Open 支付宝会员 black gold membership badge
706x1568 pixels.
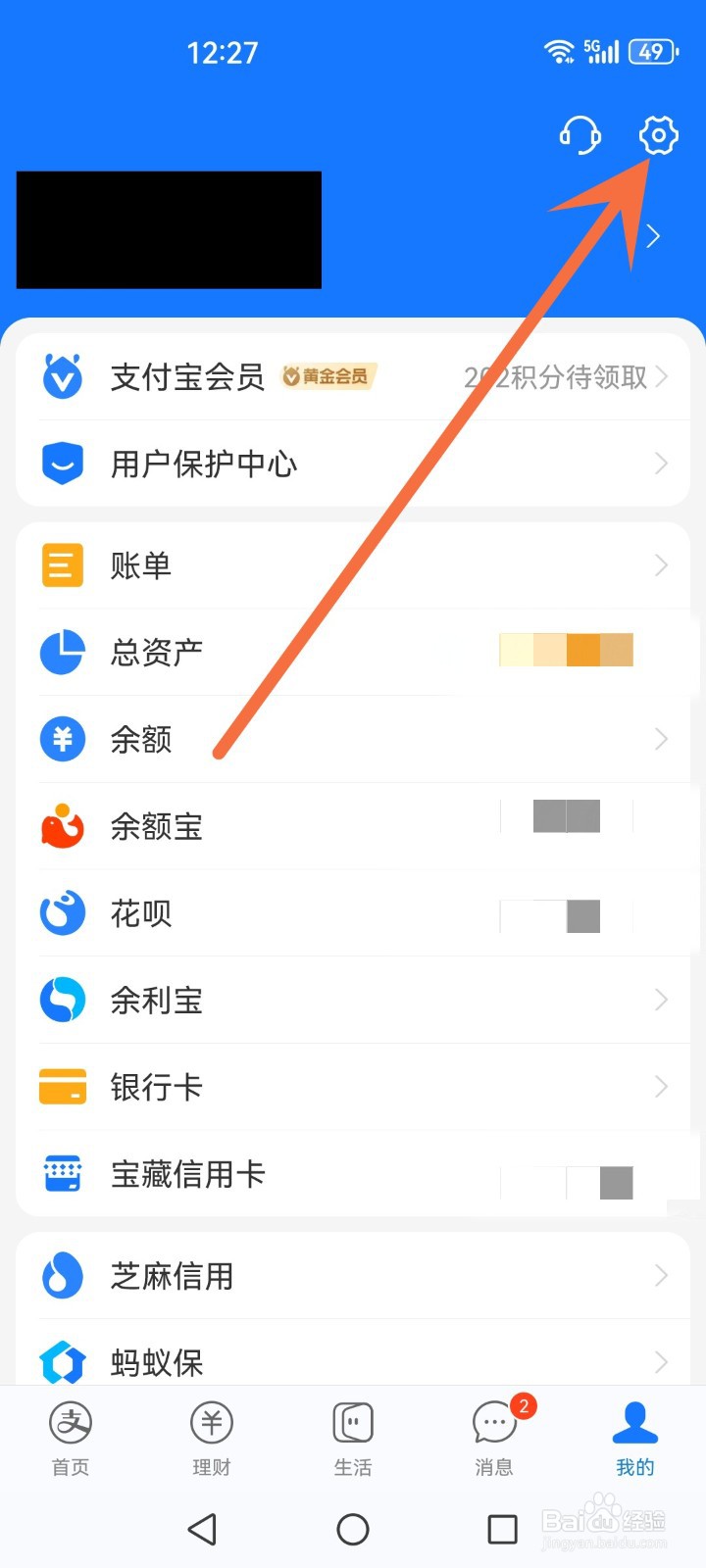pos(328,376)
